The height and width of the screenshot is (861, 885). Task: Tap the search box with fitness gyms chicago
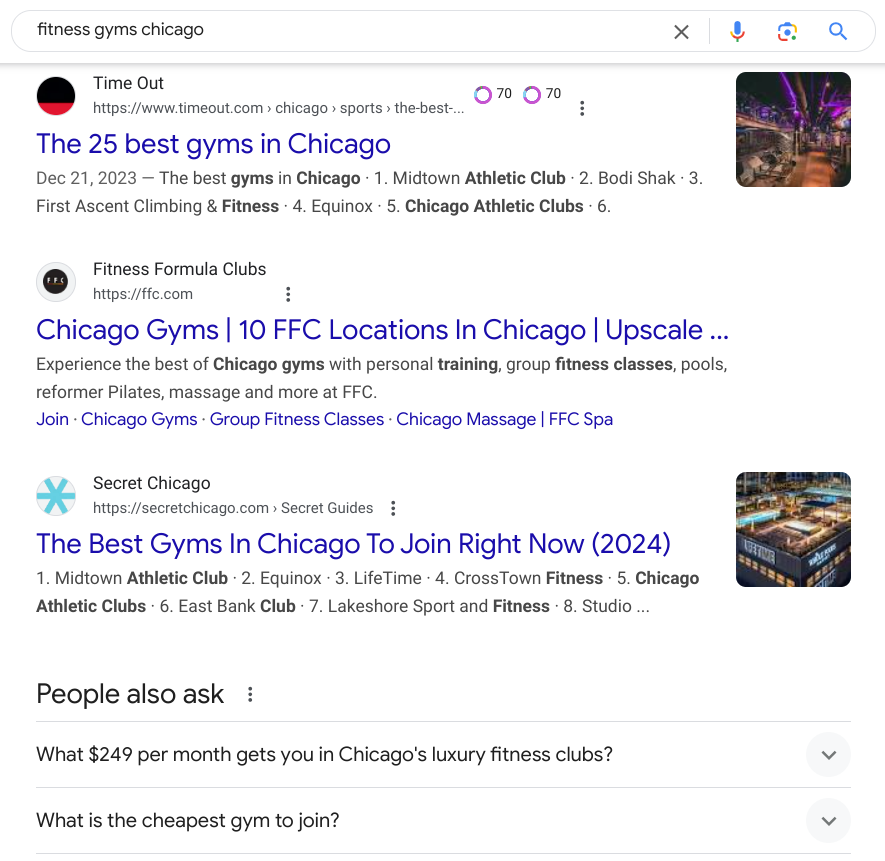(x=340, y=30)
